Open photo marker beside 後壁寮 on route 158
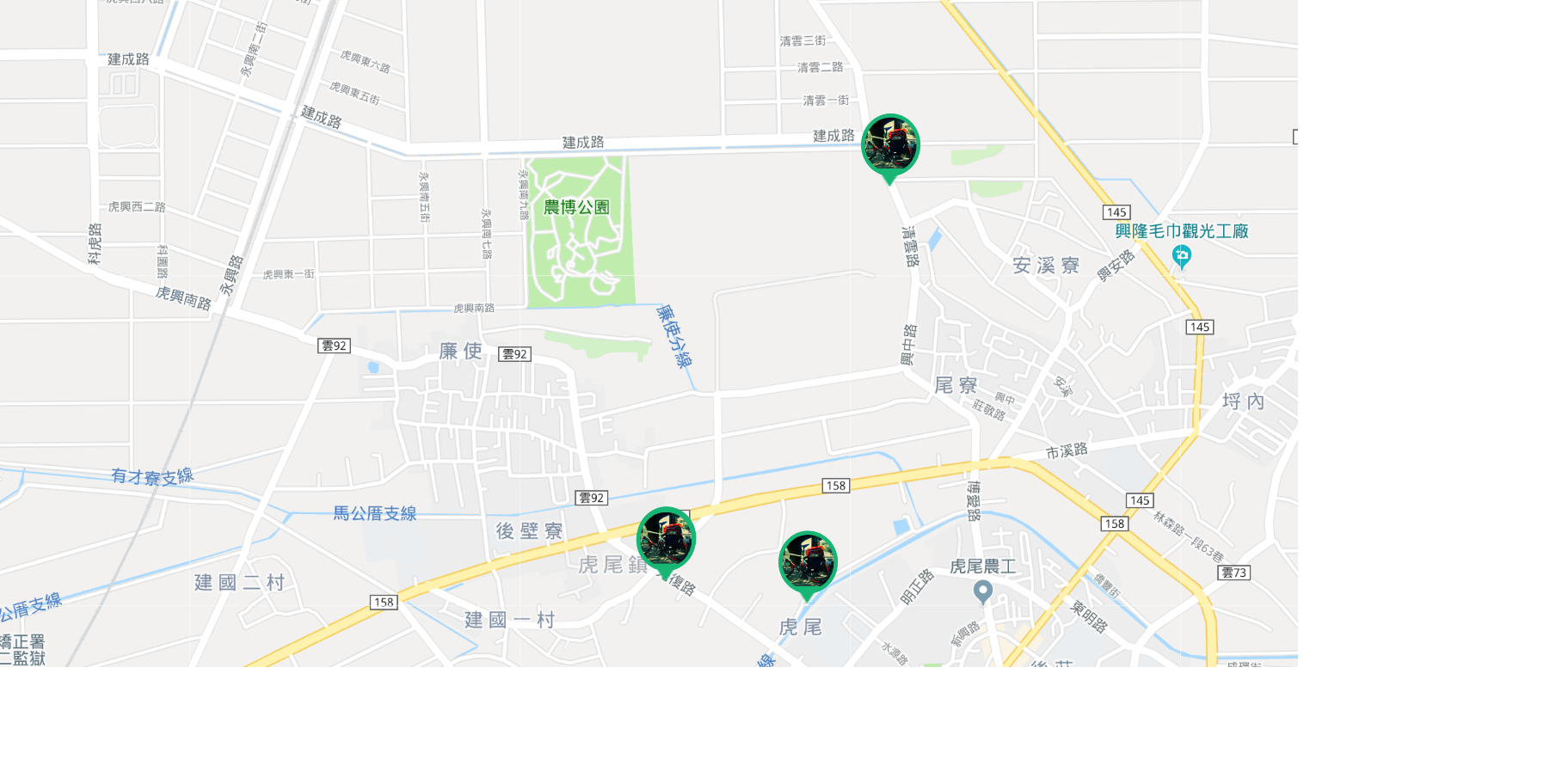This screenshot has width=1556, height=784. 666,538
